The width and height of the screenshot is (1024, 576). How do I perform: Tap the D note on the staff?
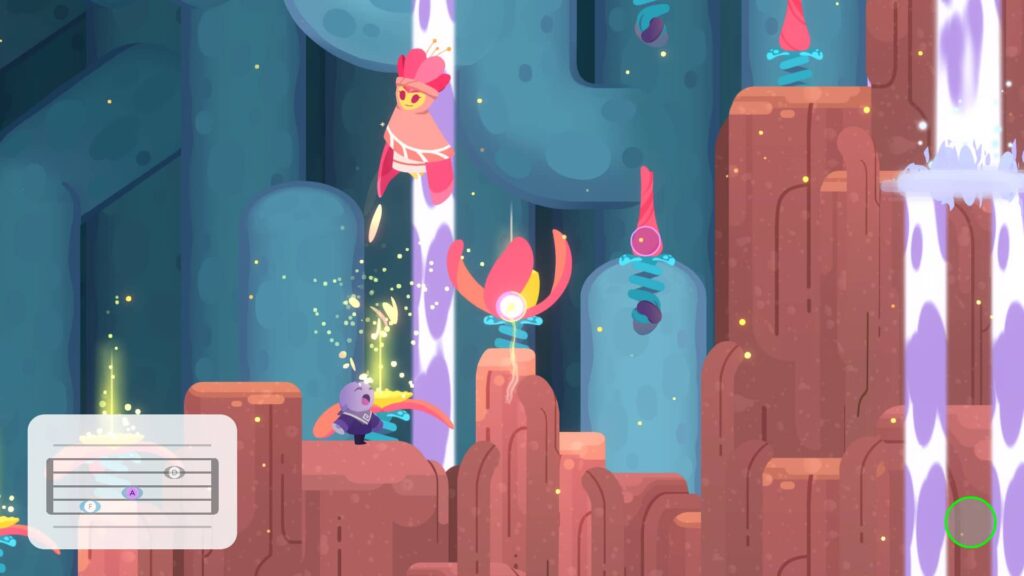pos(174,472)
